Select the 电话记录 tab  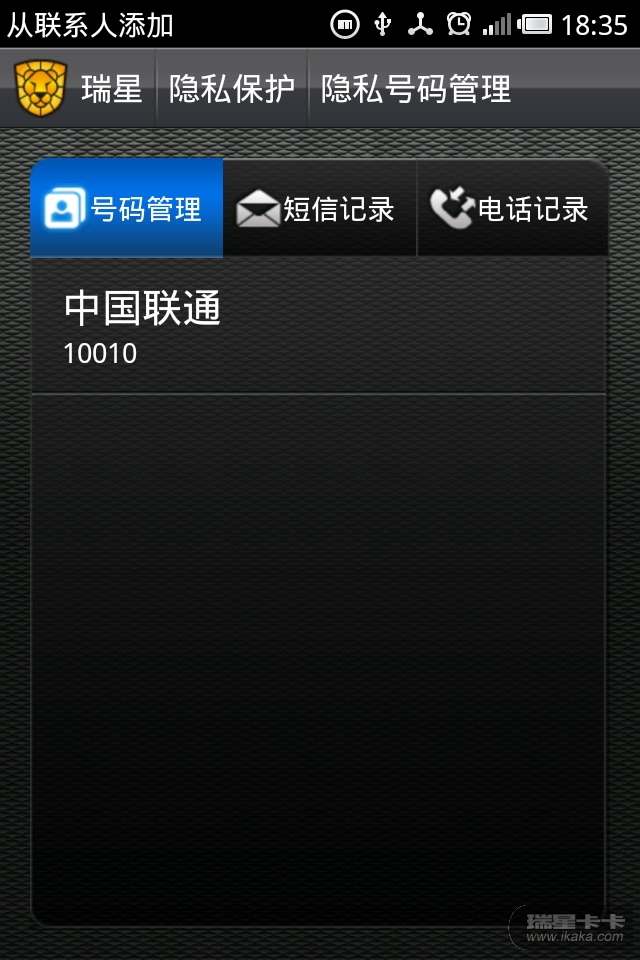510,209
